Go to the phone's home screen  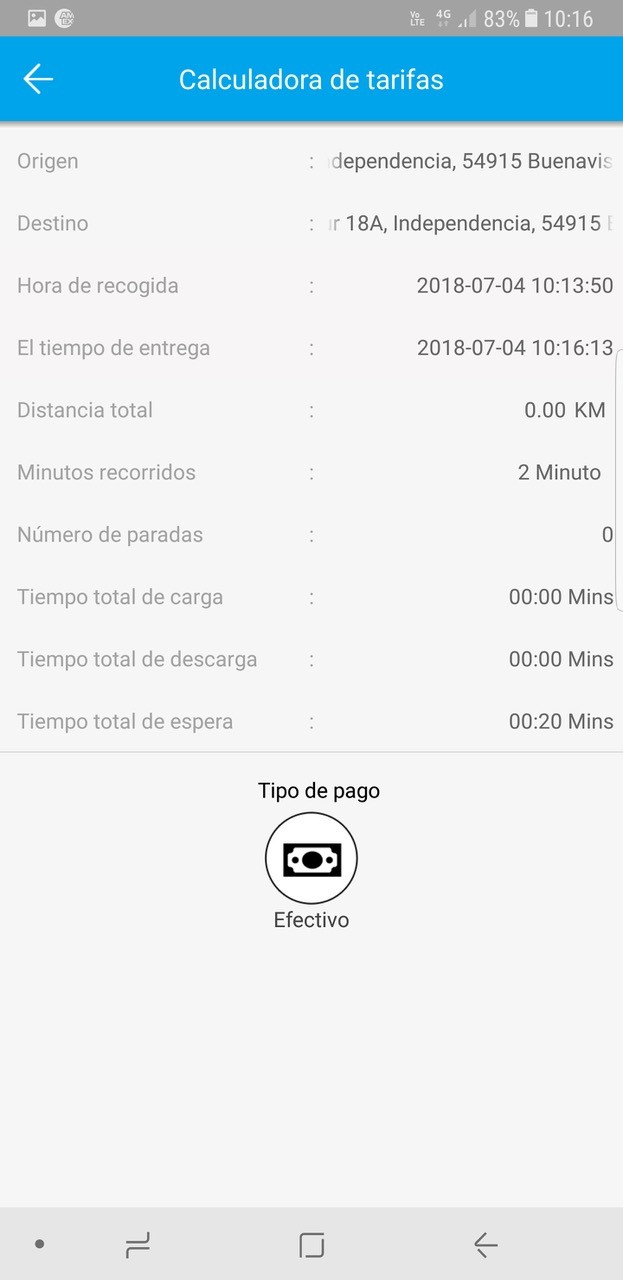[312, 1244]
